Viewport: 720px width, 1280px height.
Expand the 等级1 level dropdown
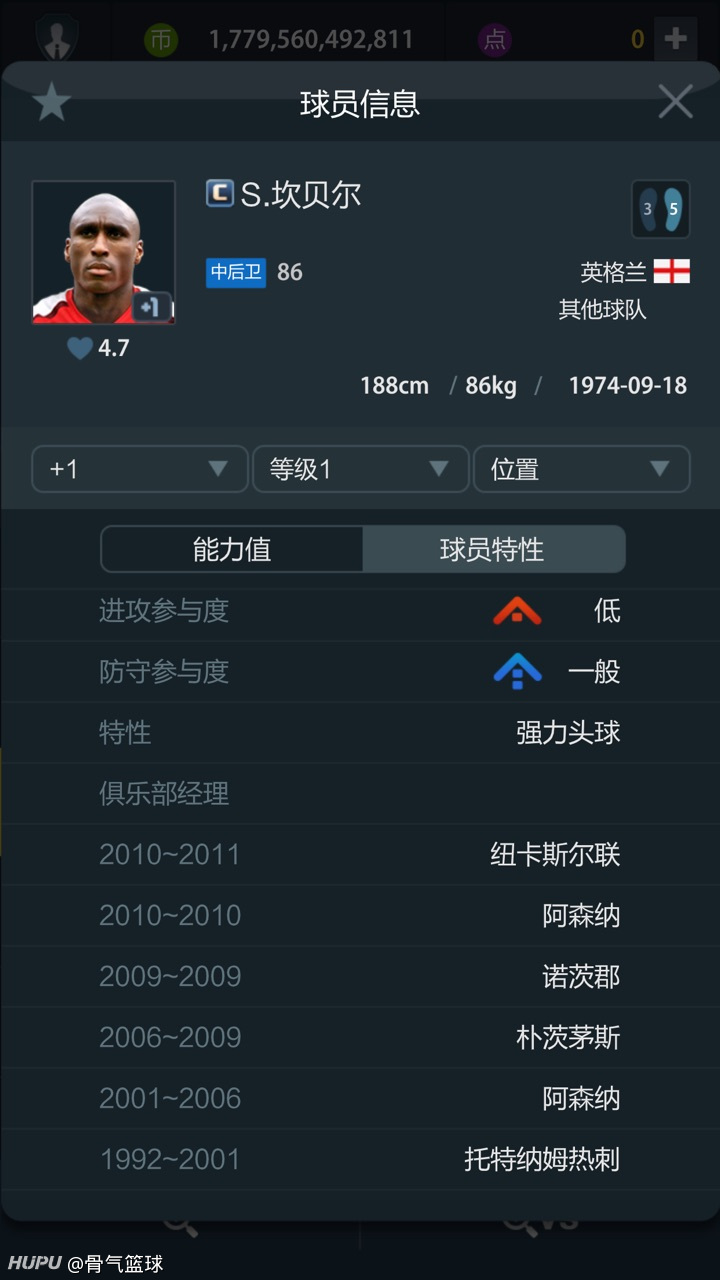pyautogui.click(x=360, y=469)
